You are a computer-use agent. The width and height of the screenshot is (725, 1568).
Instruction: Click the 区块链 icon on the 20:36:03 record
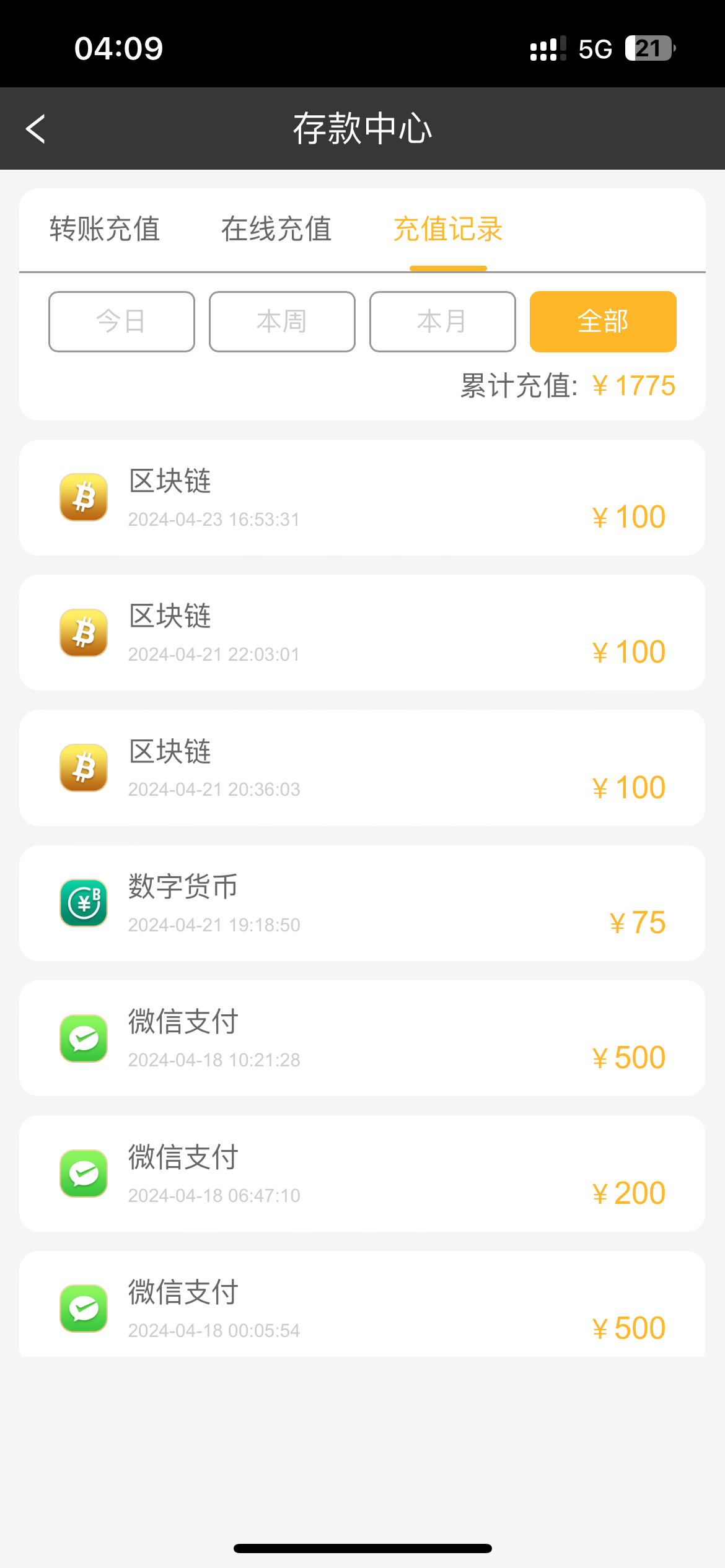(x=83, y=768)
